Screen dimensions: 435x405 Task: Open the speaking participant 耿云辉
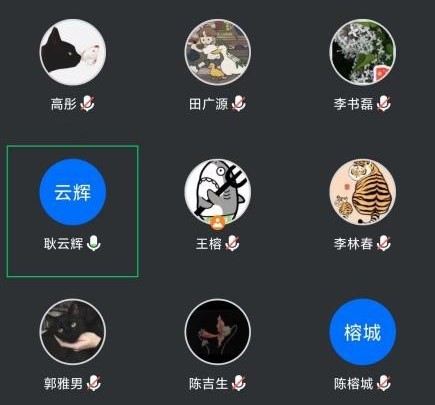[73, 211]
